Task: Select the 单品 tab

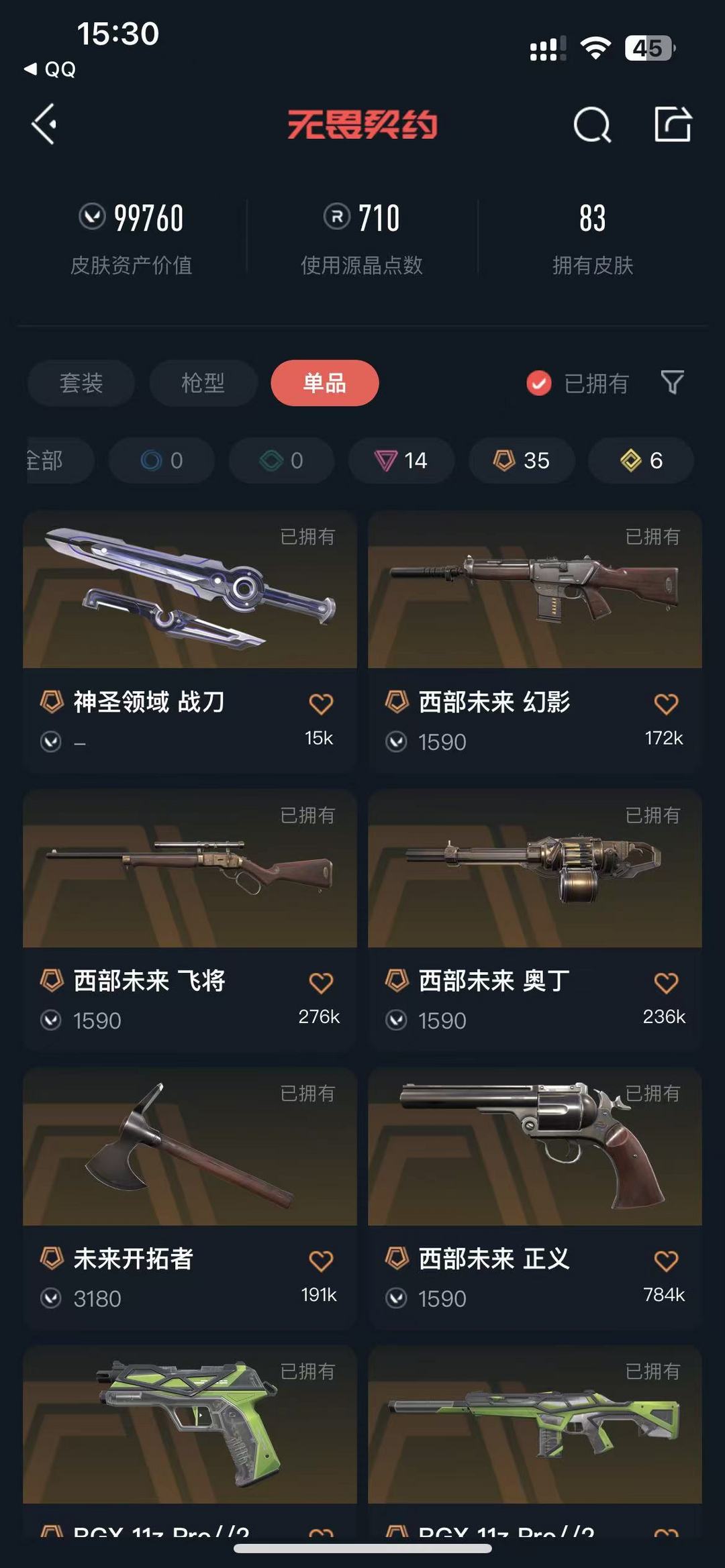Action: (x=325, y=383)
